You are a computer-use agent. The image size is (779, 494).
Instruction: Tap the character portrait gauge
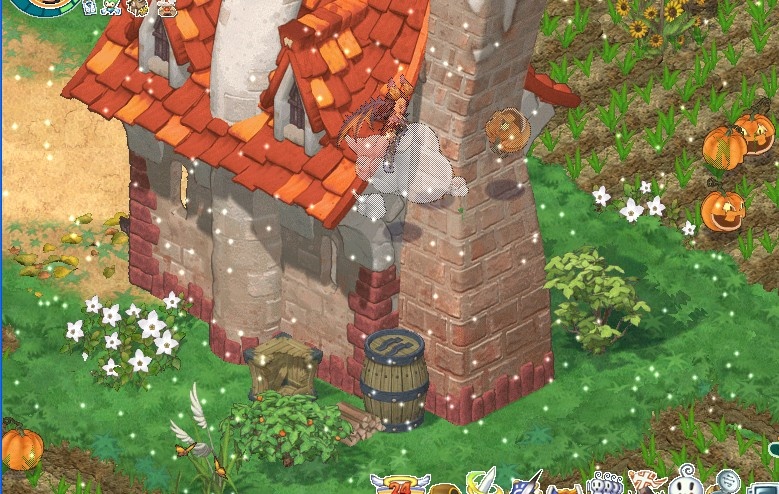[45, 5]
